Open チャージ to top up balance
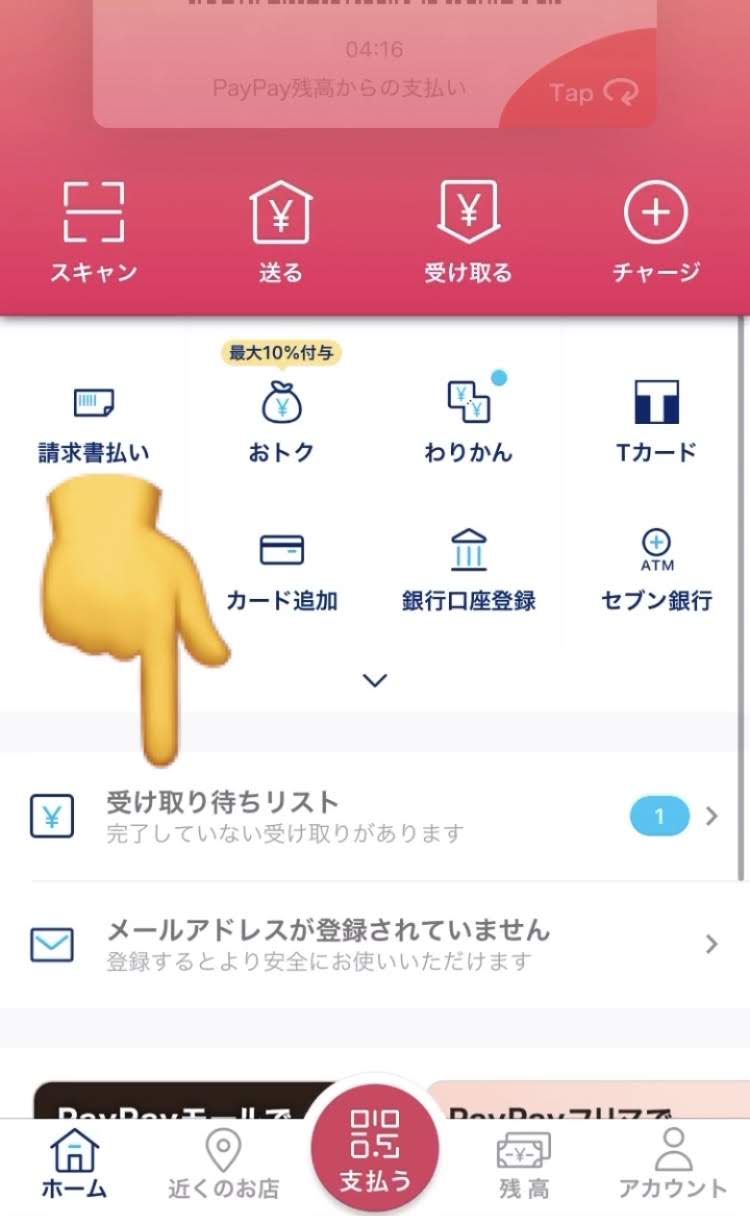 click(656, 232)
